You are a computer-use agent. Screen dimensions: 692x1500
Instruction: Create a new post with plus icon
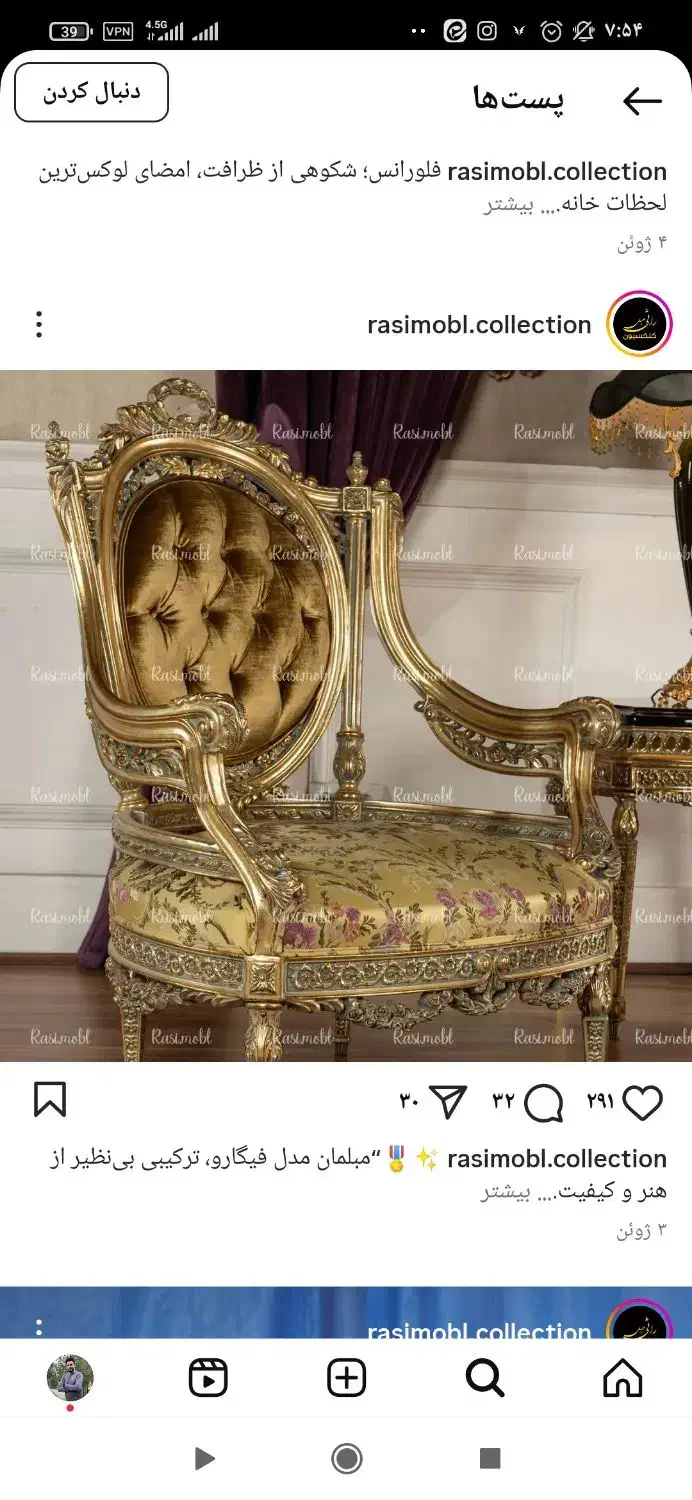click(x=347, y=1379)
